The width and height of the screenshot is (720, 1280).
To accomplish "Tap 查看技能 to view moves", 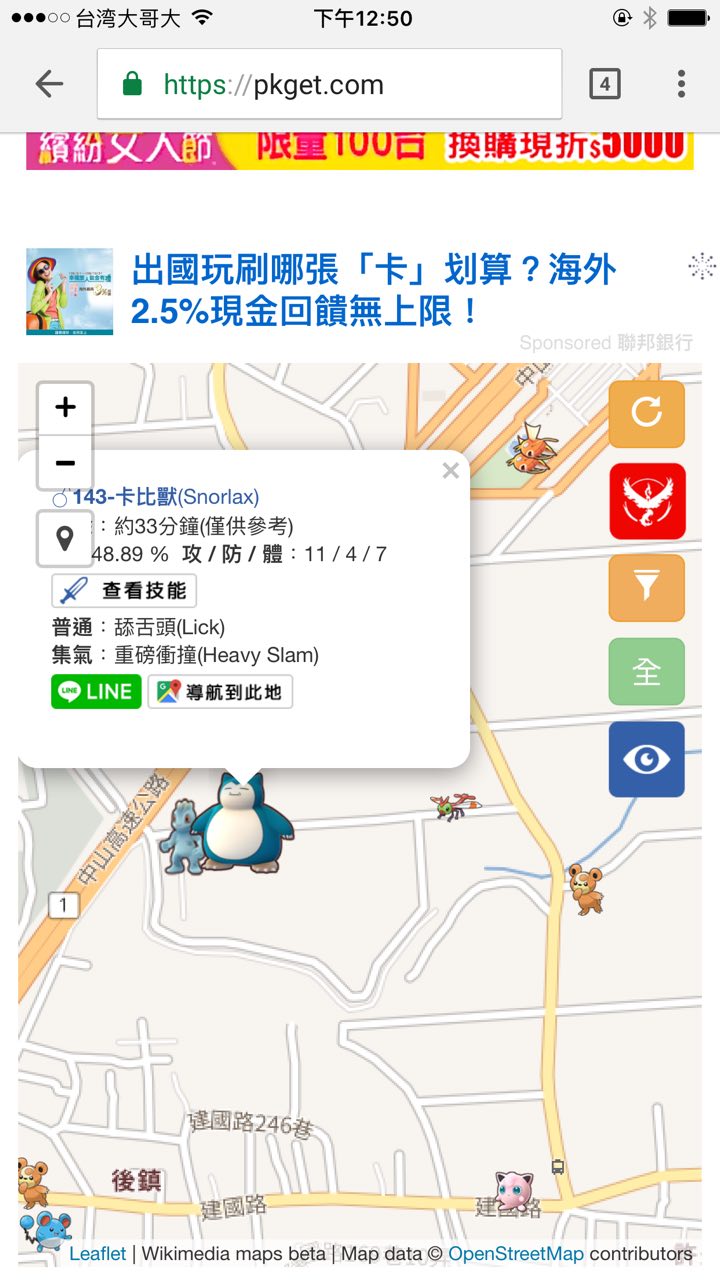I will tap(124, 591).
